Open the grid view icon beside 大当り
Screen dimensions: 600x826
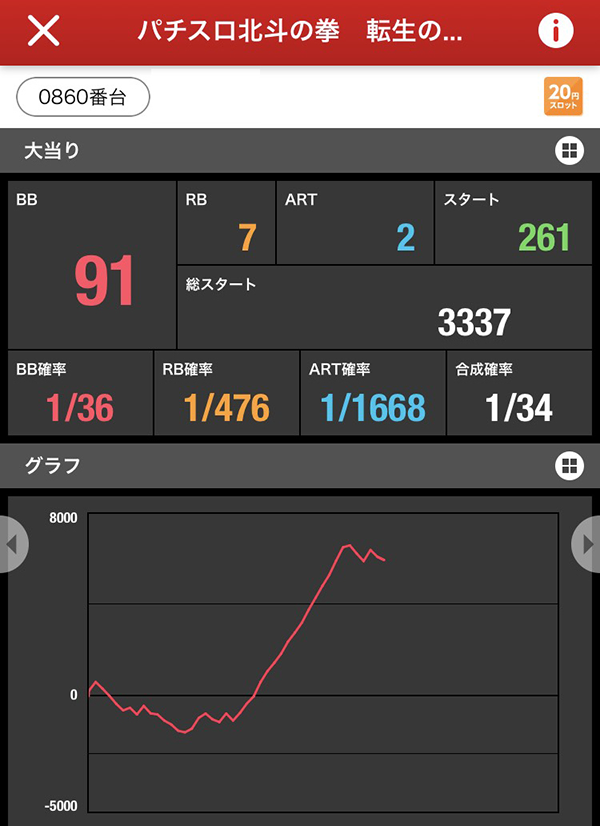pyautogui.click(x=568, y=151)
